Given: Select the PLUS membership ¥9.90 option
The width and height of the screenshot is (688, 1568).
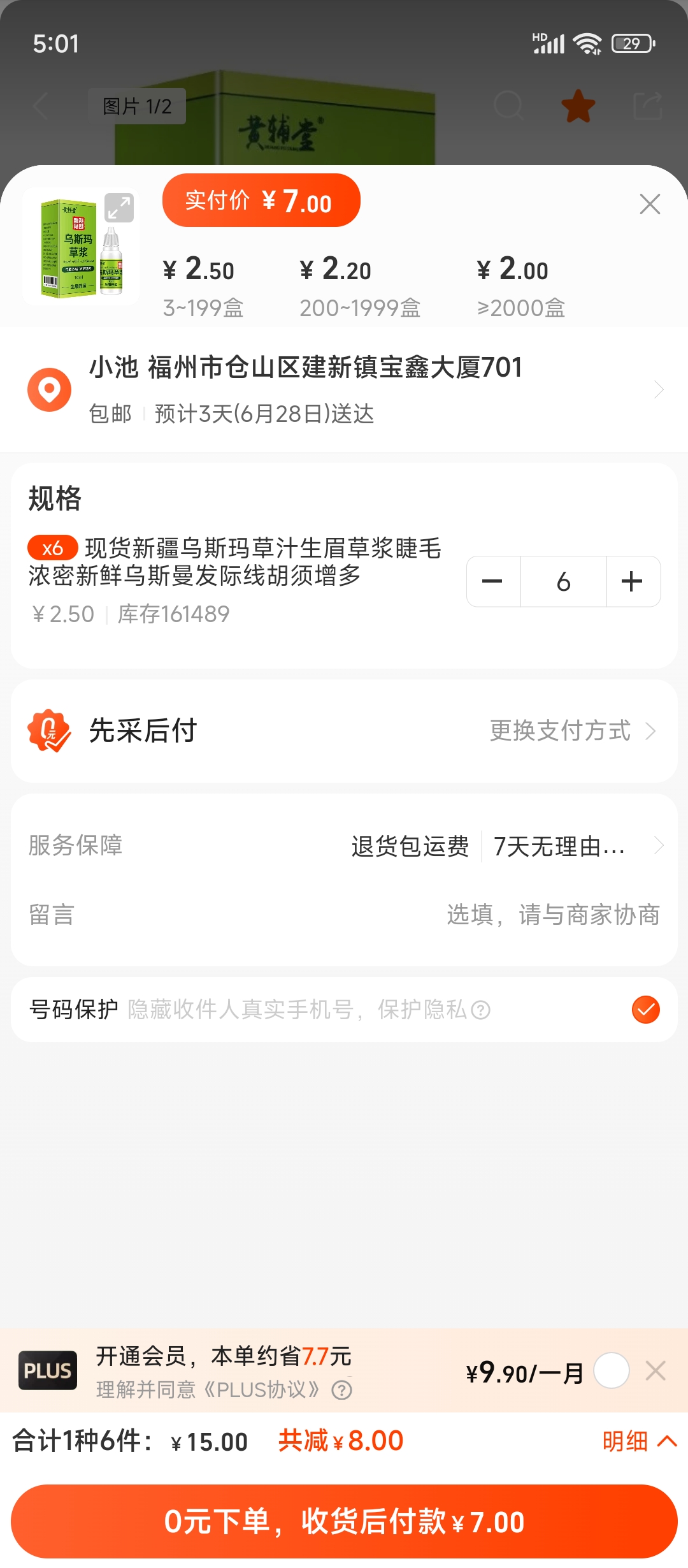Looking at the screenshot, I should [x=612, y=1370].
